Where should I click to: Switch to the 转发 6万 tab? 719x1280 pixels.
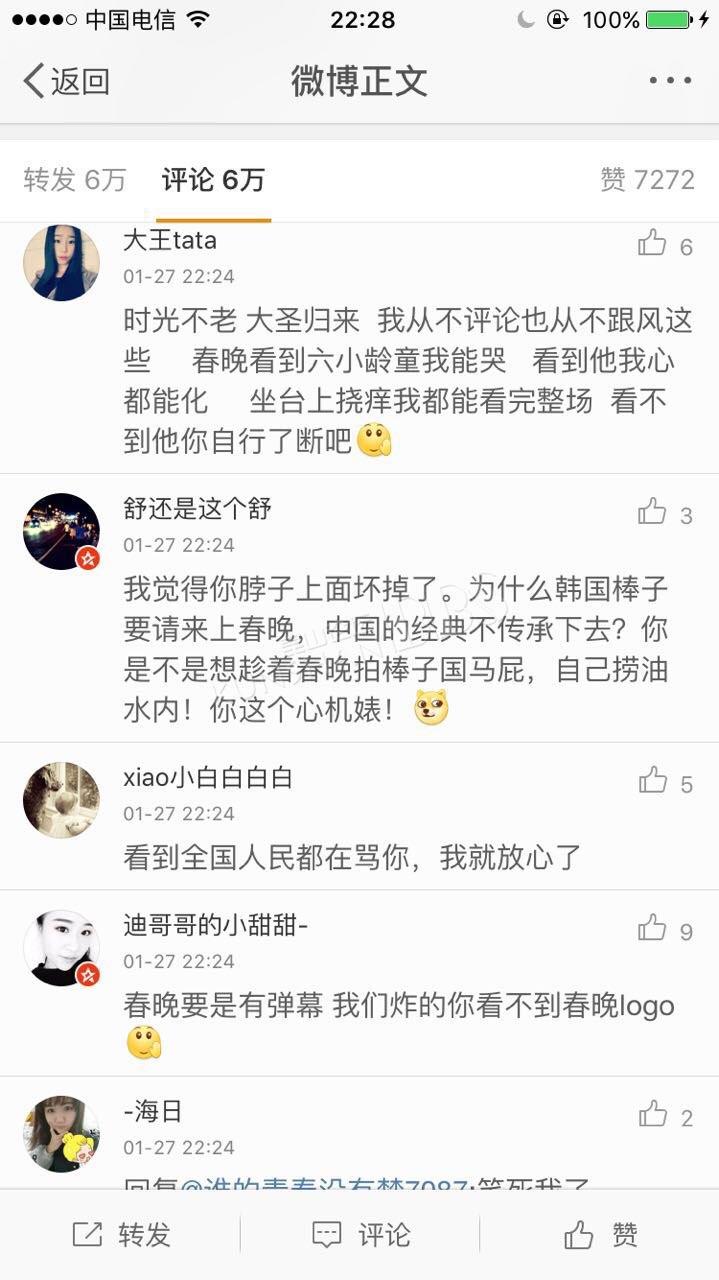tap(75, 180)
